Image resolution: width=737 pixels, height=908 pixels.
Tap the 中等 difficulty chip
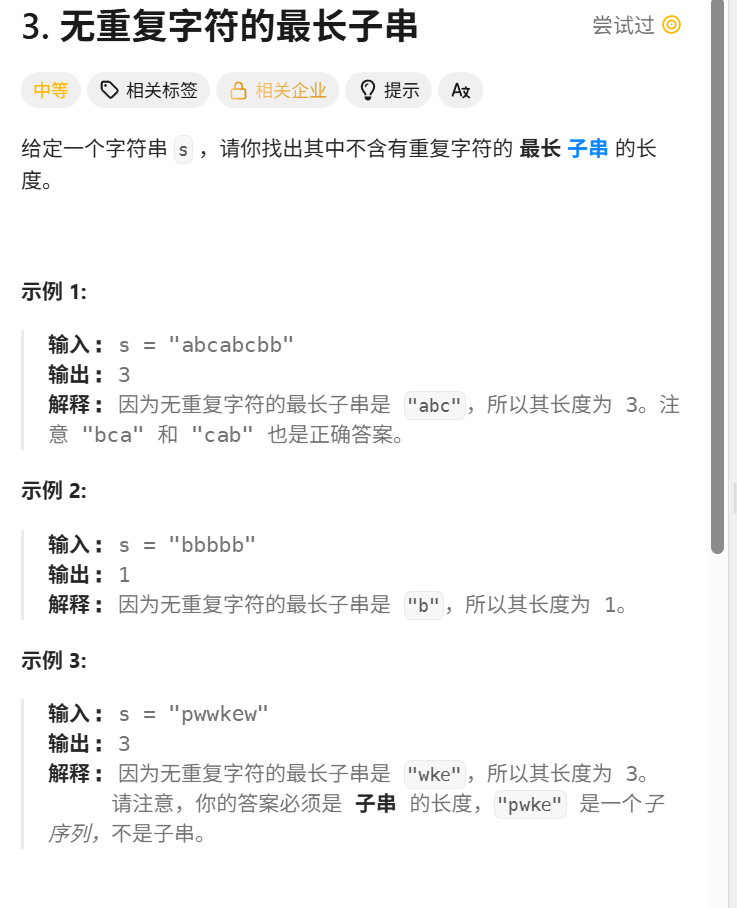click(51, 91)
